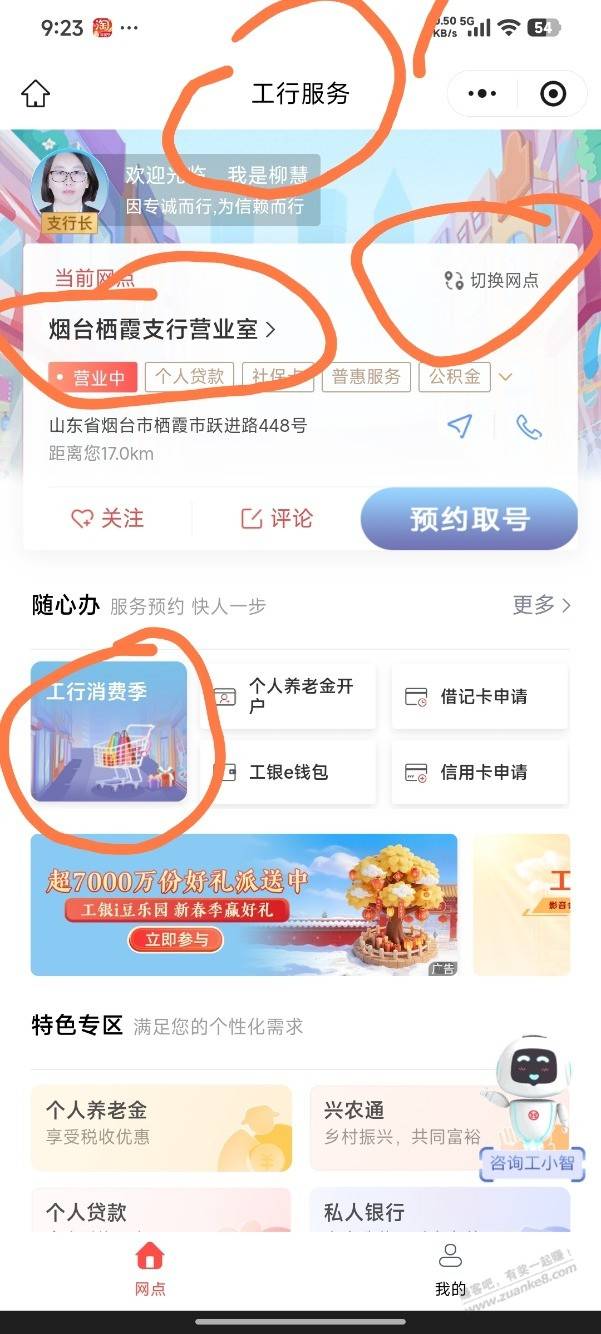Go to mini program home icon
This screenshot has width=601, height=1334.
pos(35,94)
